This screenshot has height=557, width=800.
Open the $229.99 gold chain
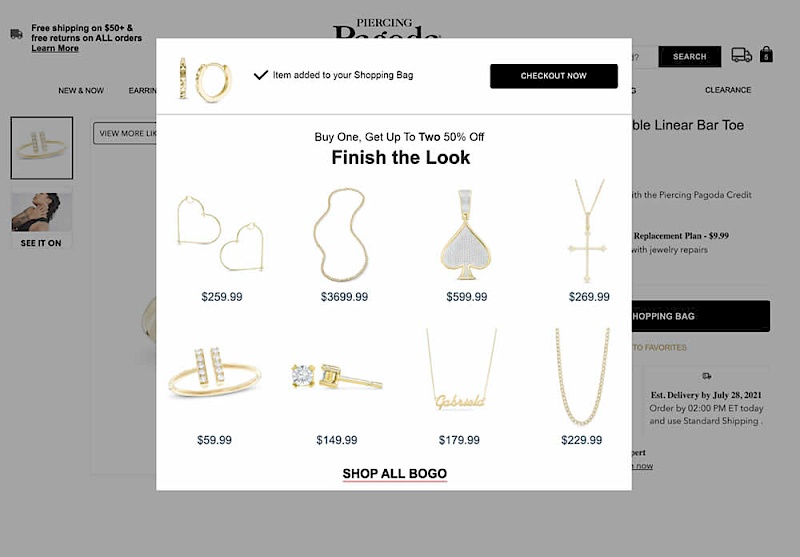(581, 376)
